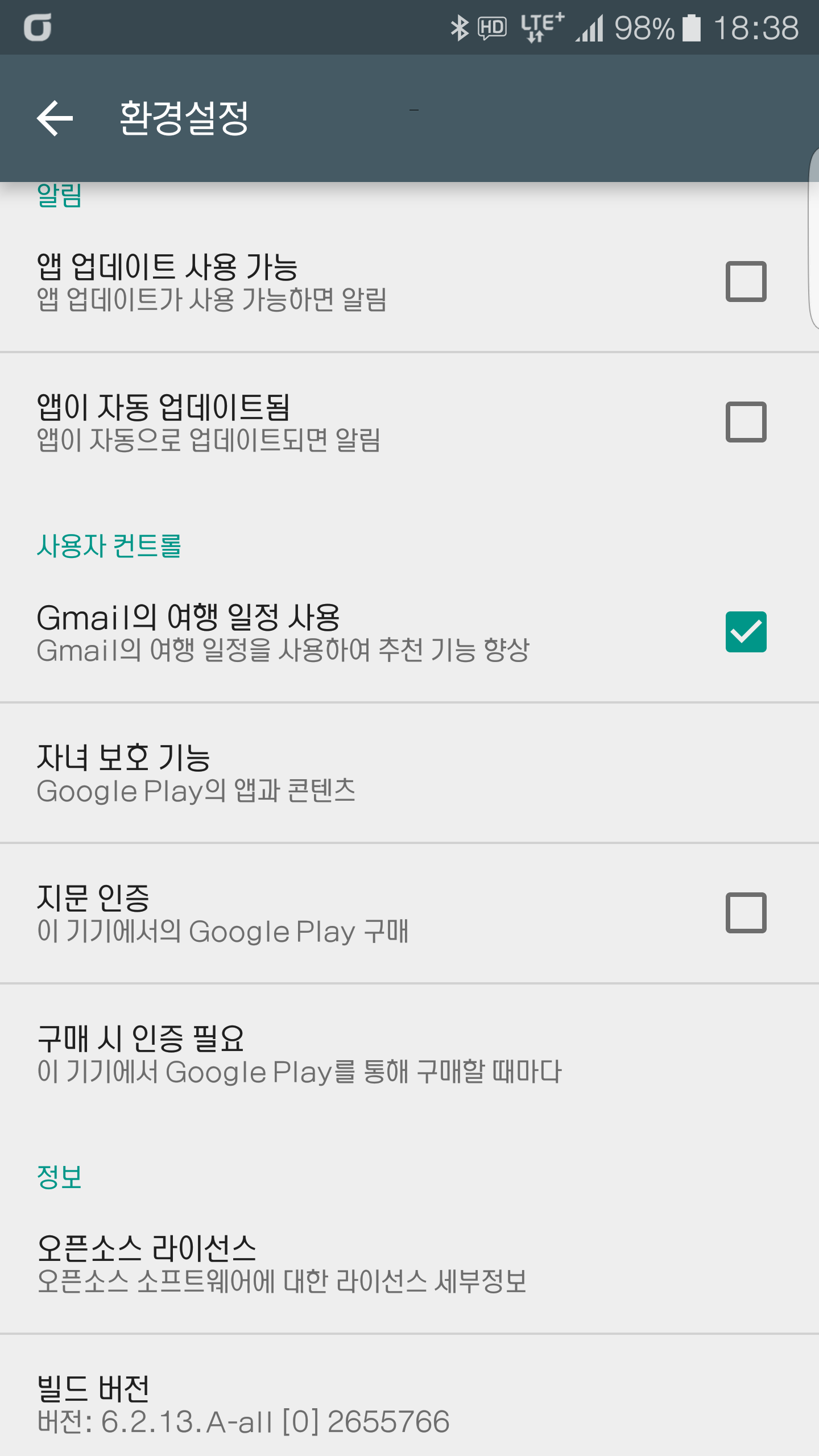Viewport: 819px width, 1456px height.
Task: Enable 지문 인증 checkbox
Action: (x=746, y=913)
